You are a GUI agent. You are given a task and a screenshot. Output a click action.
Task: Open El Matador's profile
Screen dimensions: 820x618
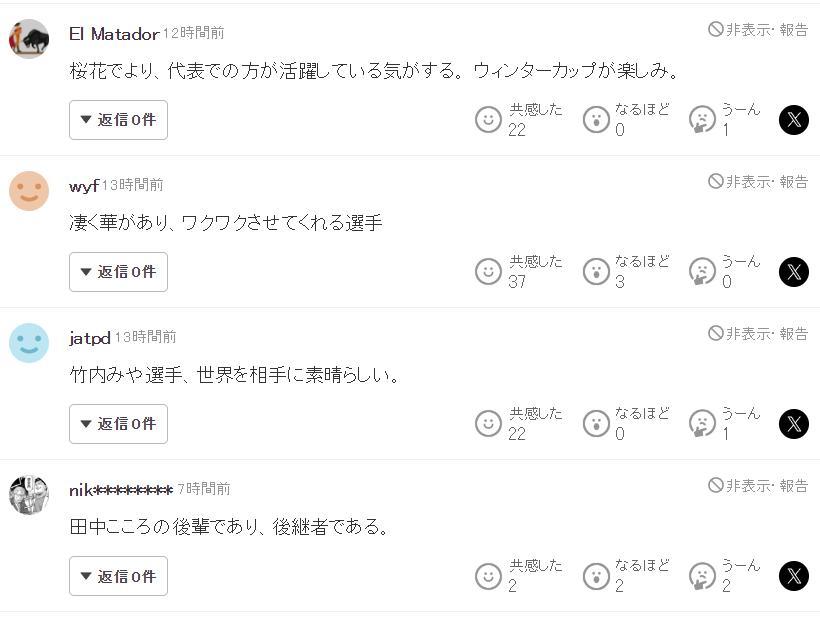[113, 34]
